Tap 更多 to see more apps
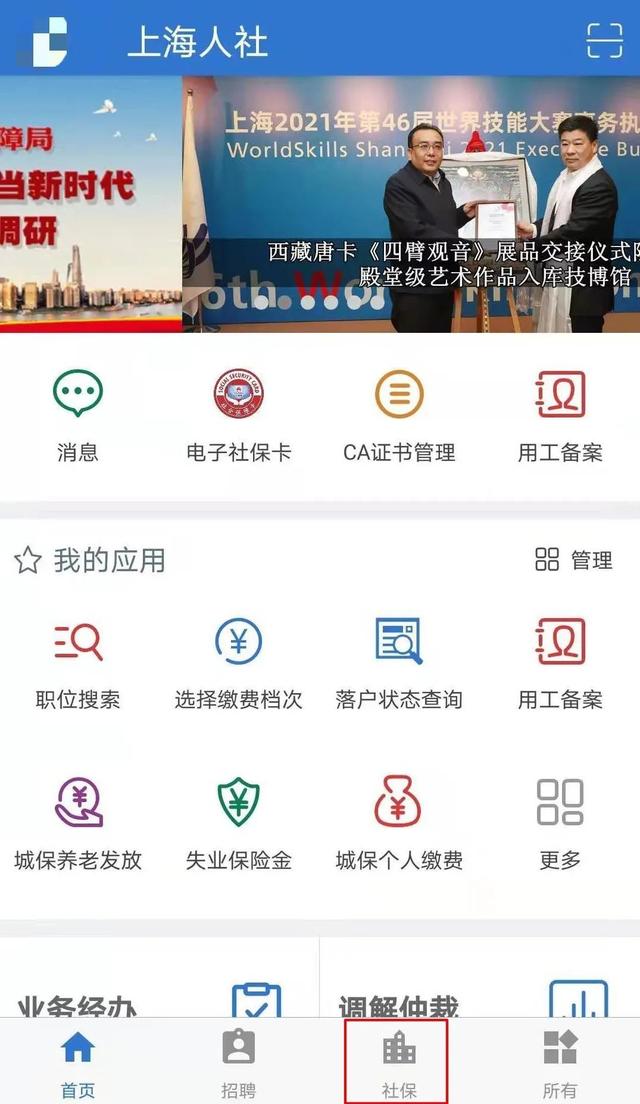Viewport: 640px width, 1104px height. pyautogui.click(x=560, y=824)
